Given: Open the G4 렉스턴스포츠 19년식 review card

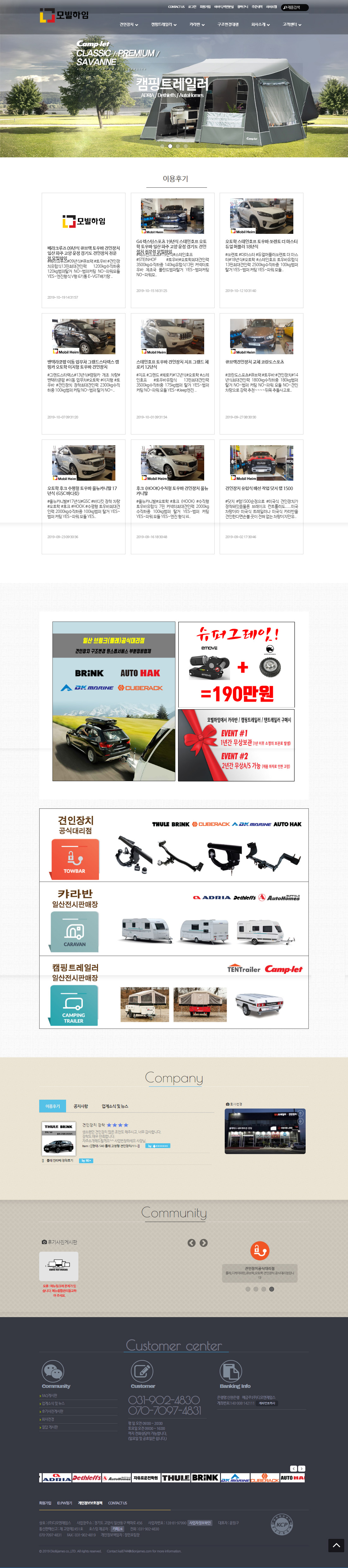Looking at the screenshot, I should [173, 250].
